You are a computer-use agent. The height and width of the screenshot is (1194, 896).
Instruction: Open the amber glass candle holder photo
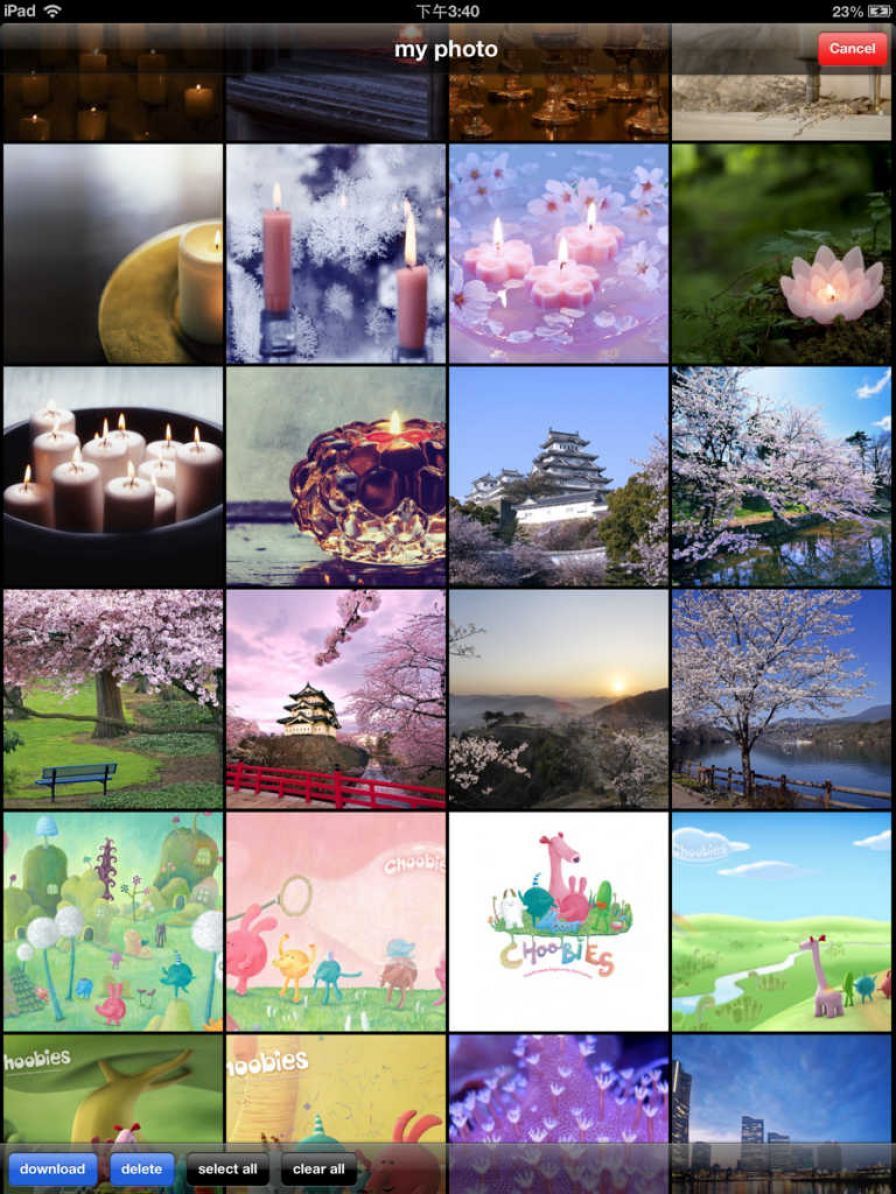pos(336,476)
